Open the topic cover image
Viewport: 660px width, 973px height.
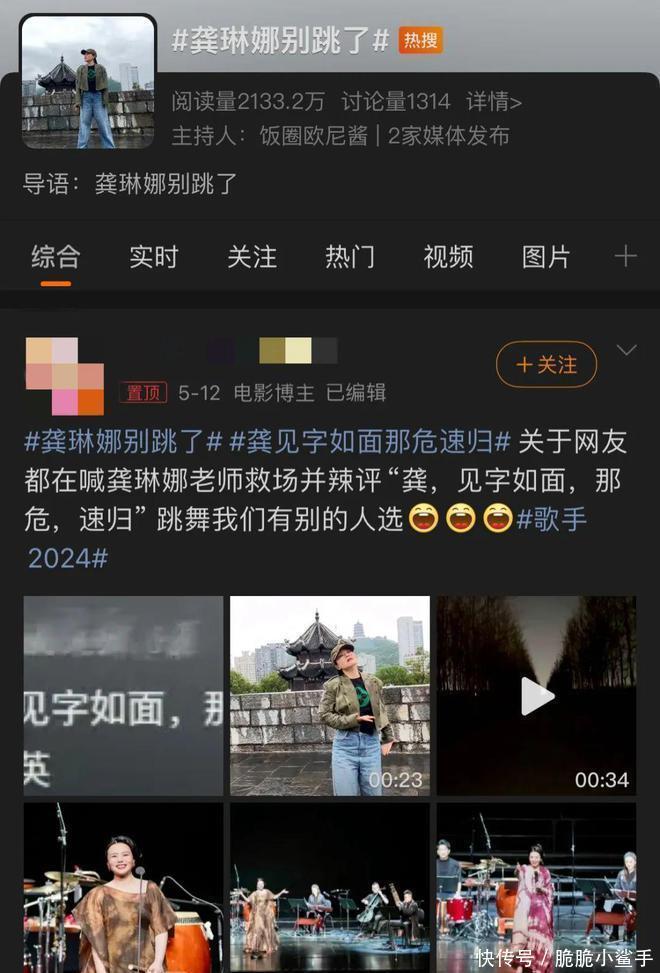coord(88,83)
